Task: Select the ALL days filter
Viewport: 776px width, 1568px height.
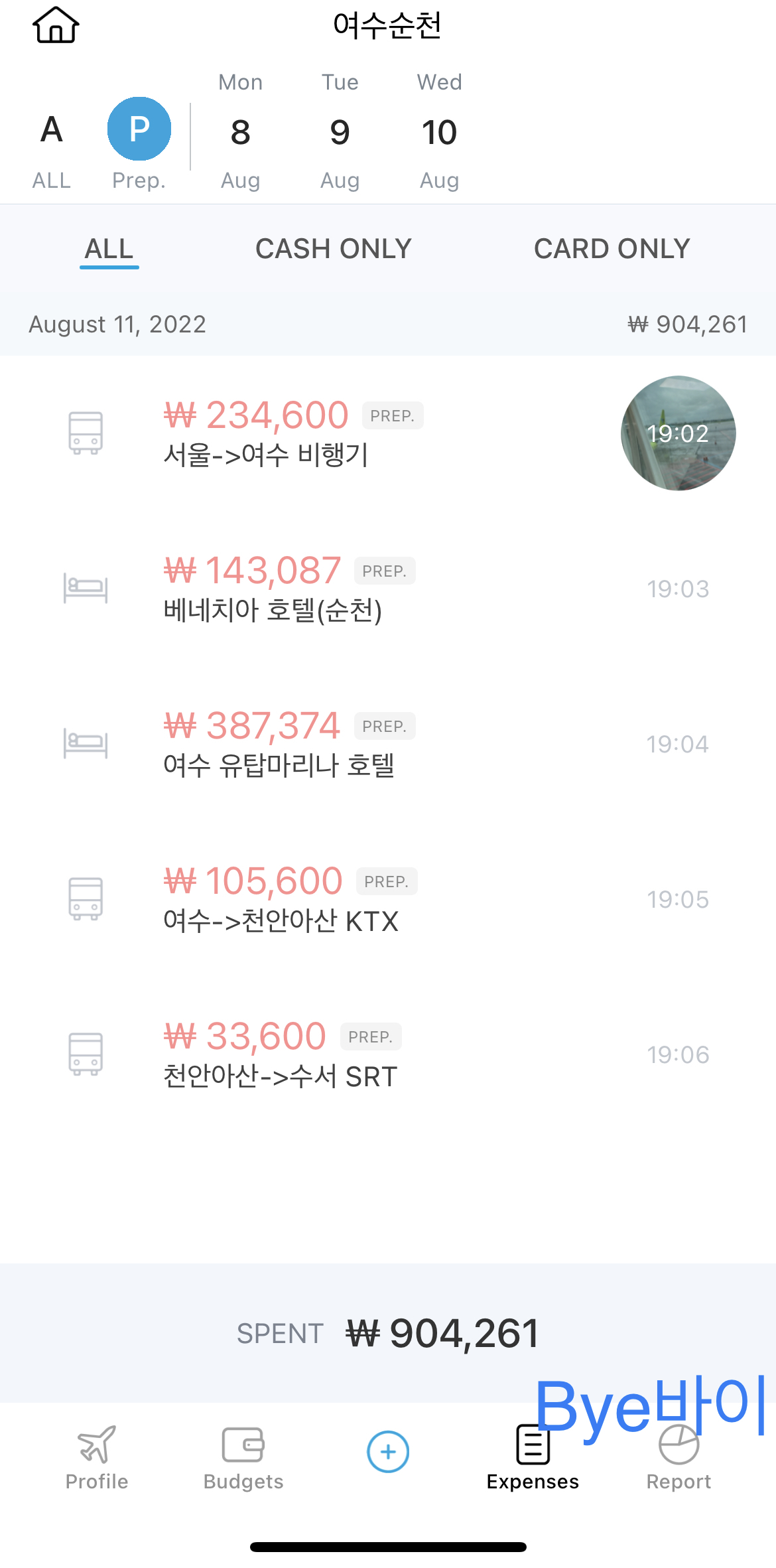Action: click(52, 142)
